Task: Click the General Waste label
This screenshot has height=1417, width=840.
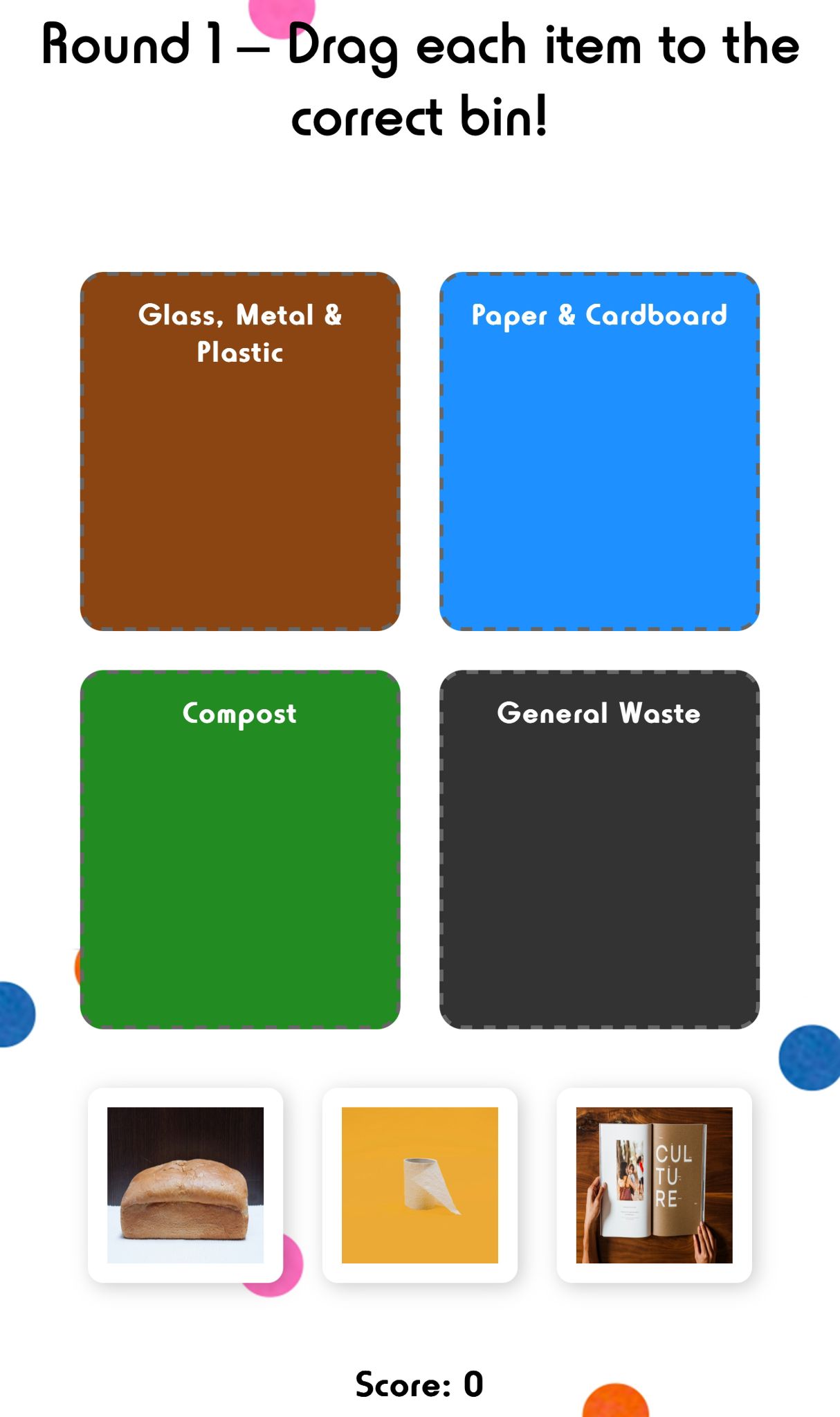Action: pos(599,713)
